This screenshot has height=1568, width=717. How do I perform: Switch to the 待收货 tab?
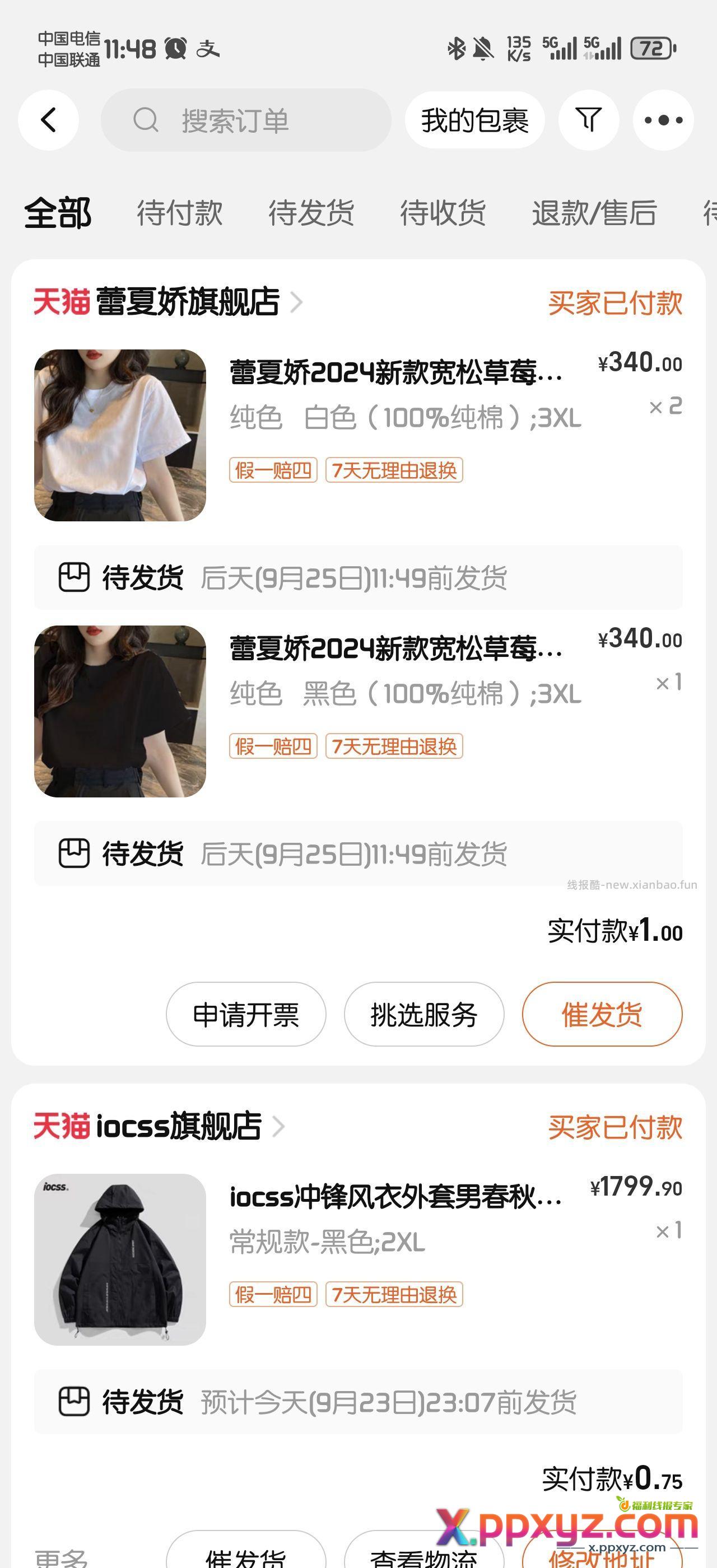[x=443, y=213]
